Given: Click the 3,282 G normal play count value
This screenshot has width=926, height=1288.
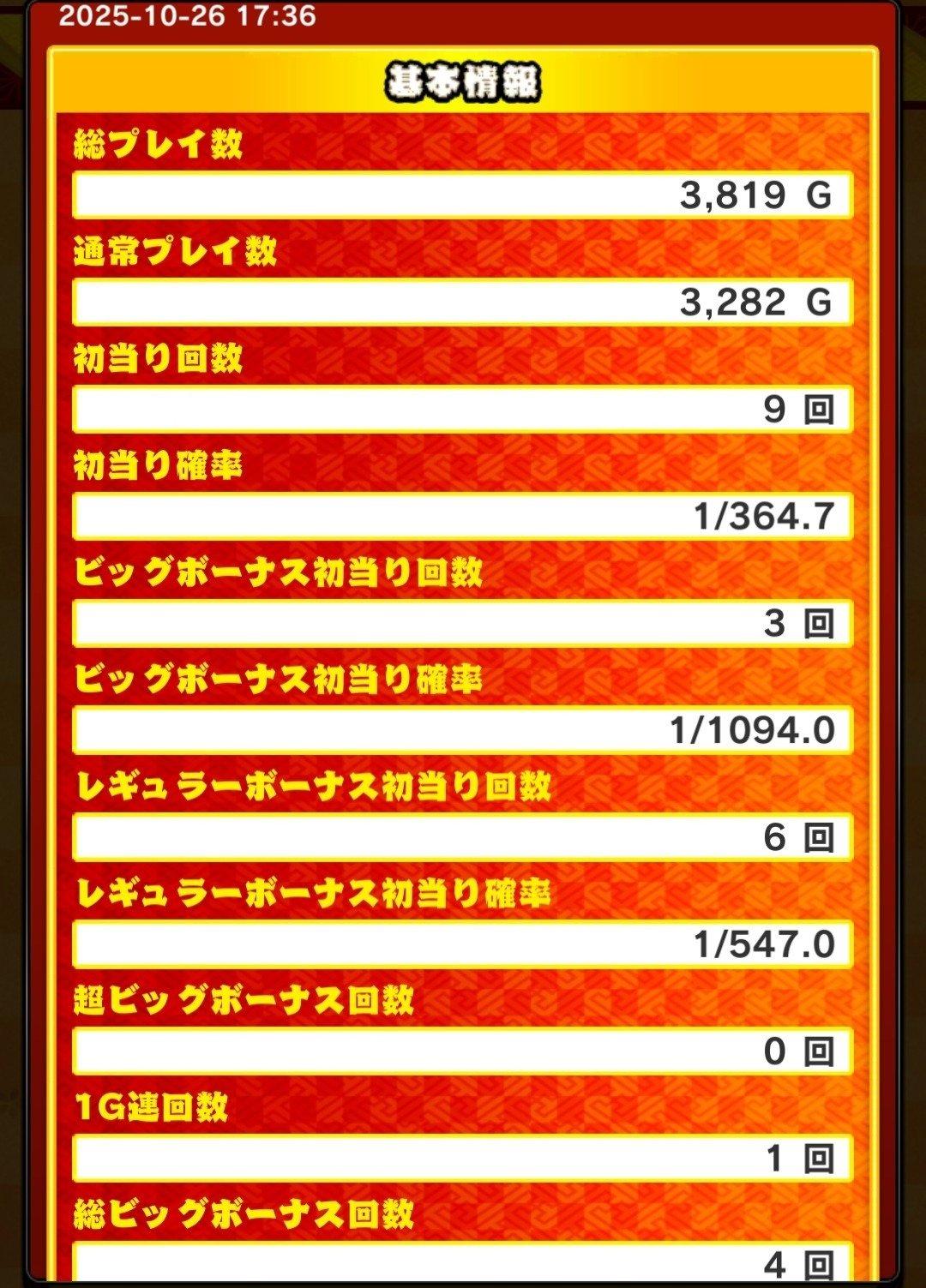Looking at the screenshot, I should tap(463, 302).
